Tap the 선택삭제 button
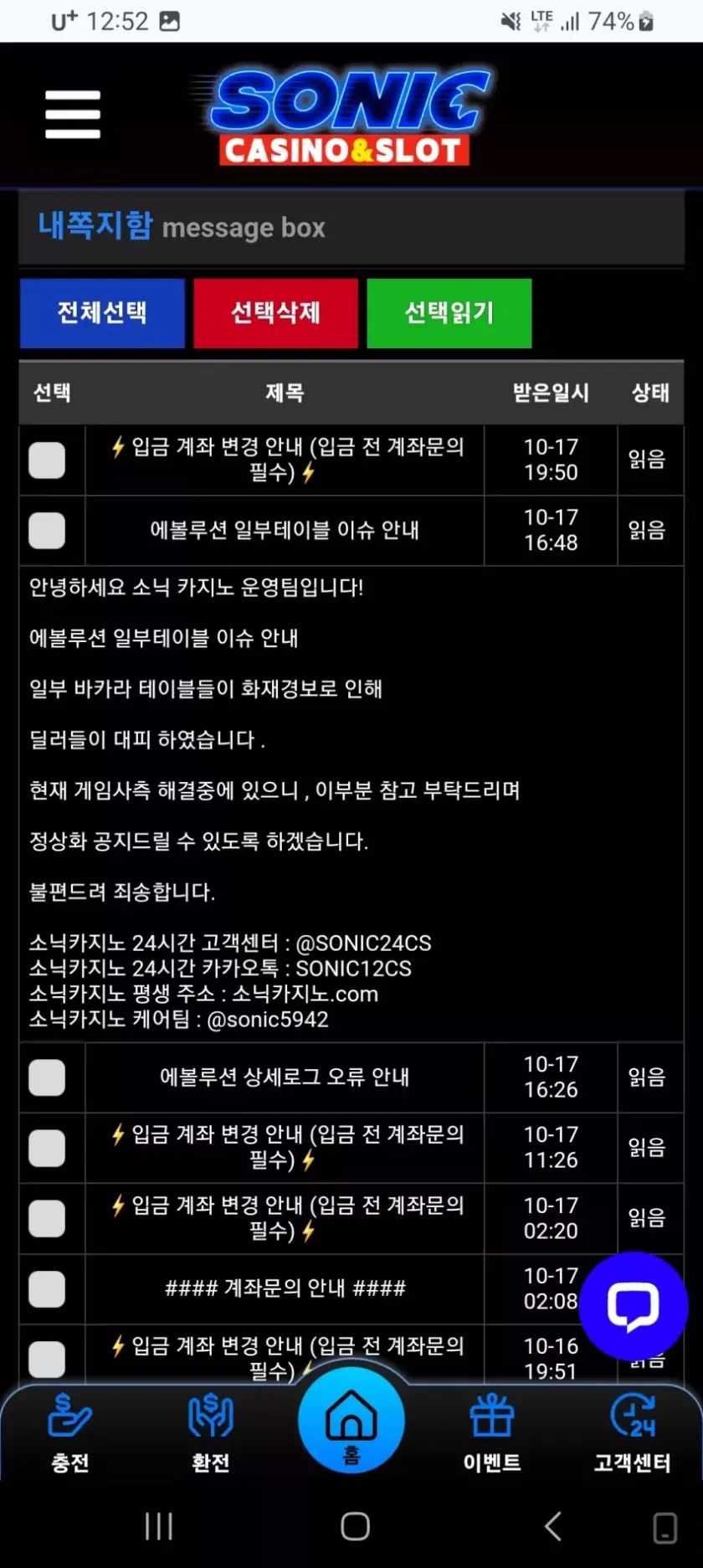703x1568 pixels. (x=275, y=313)
